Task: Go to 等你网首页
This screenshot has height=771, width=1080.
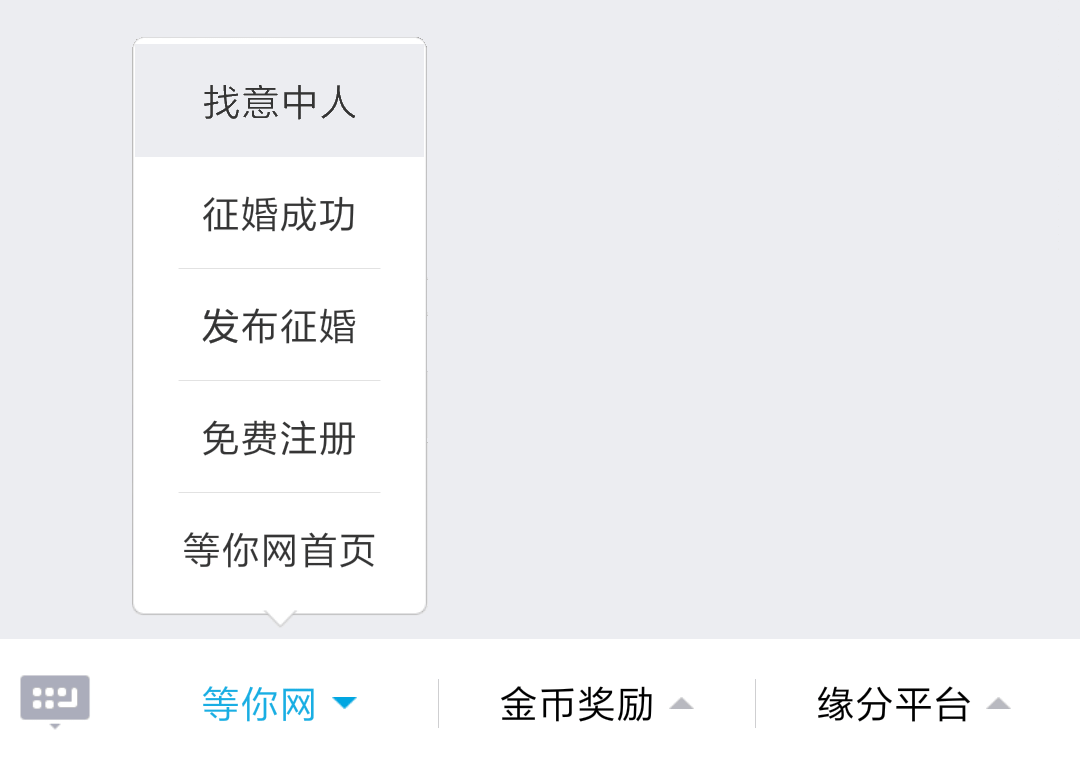Action: tap(279, 550)
